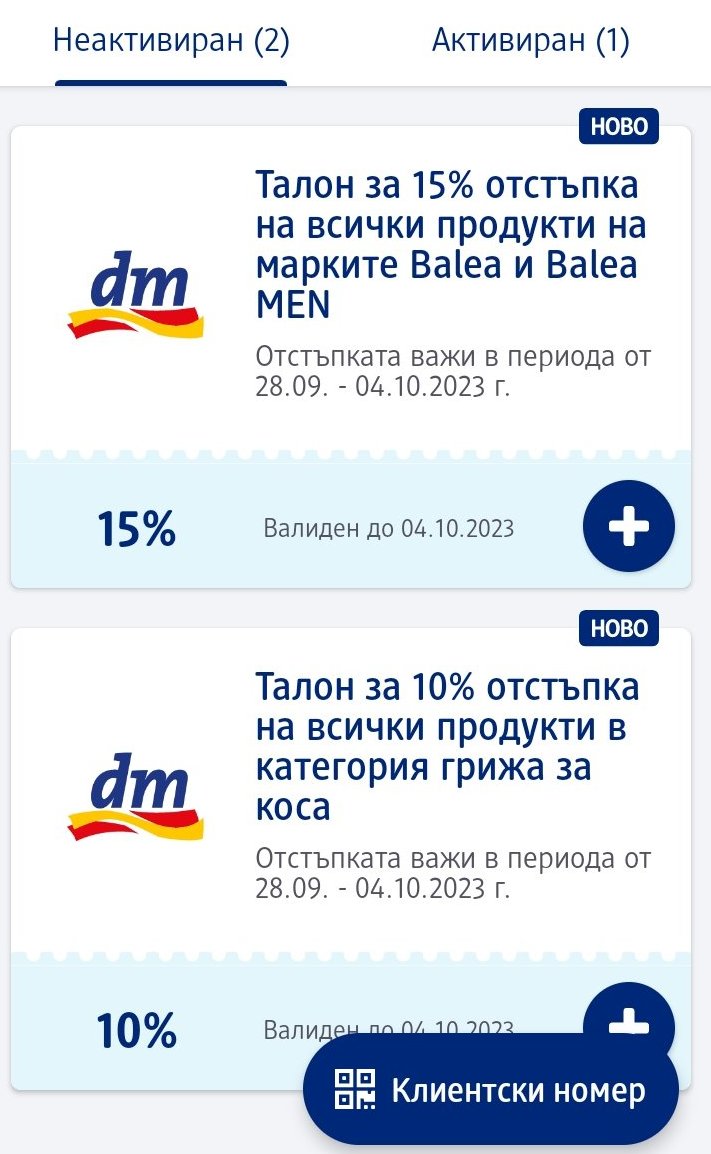The image size is (711, 1154).
Task: Show the Клиентски номер code
Action: (x=491, y=1091)
